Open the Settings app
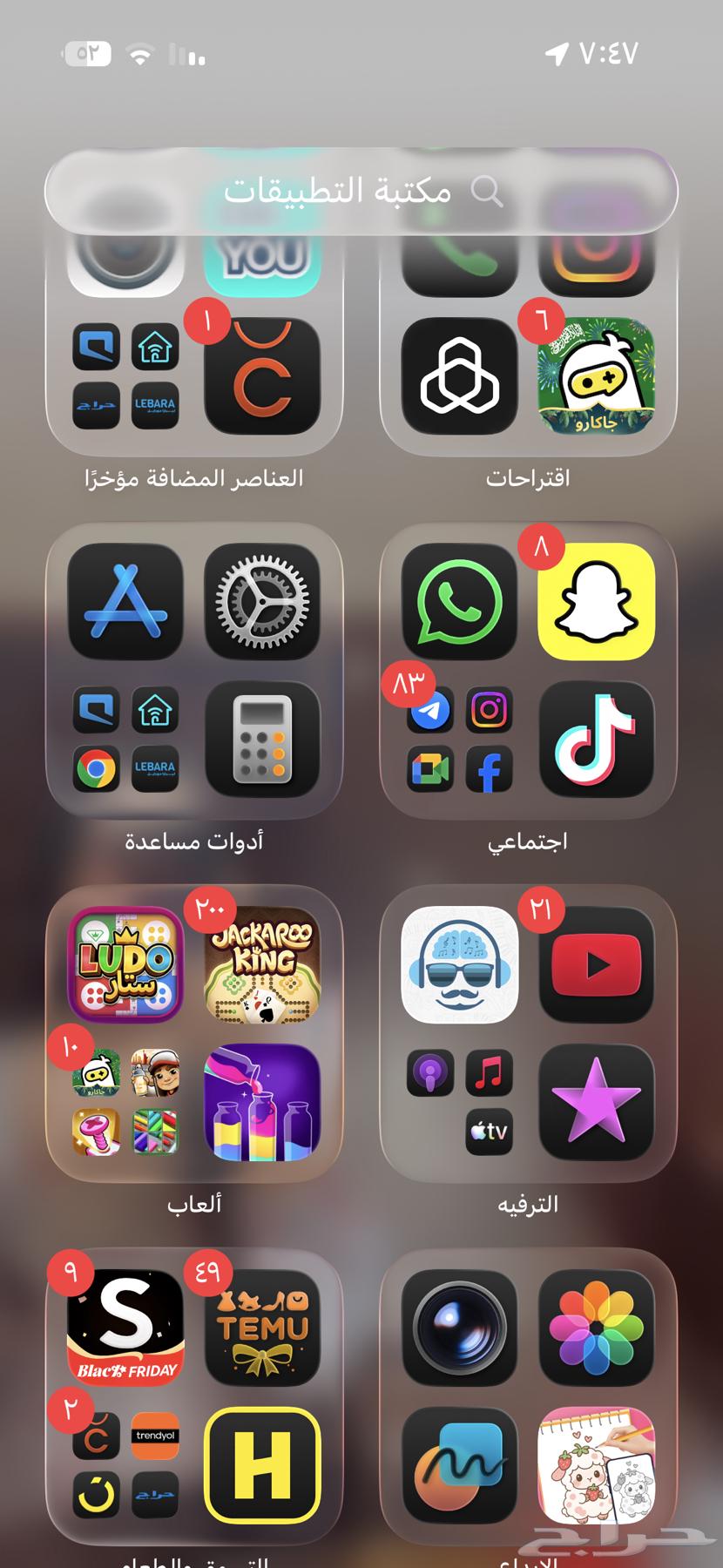This screenshot has width=723, height=1568. pyautogui.click(x=262, y=601)
